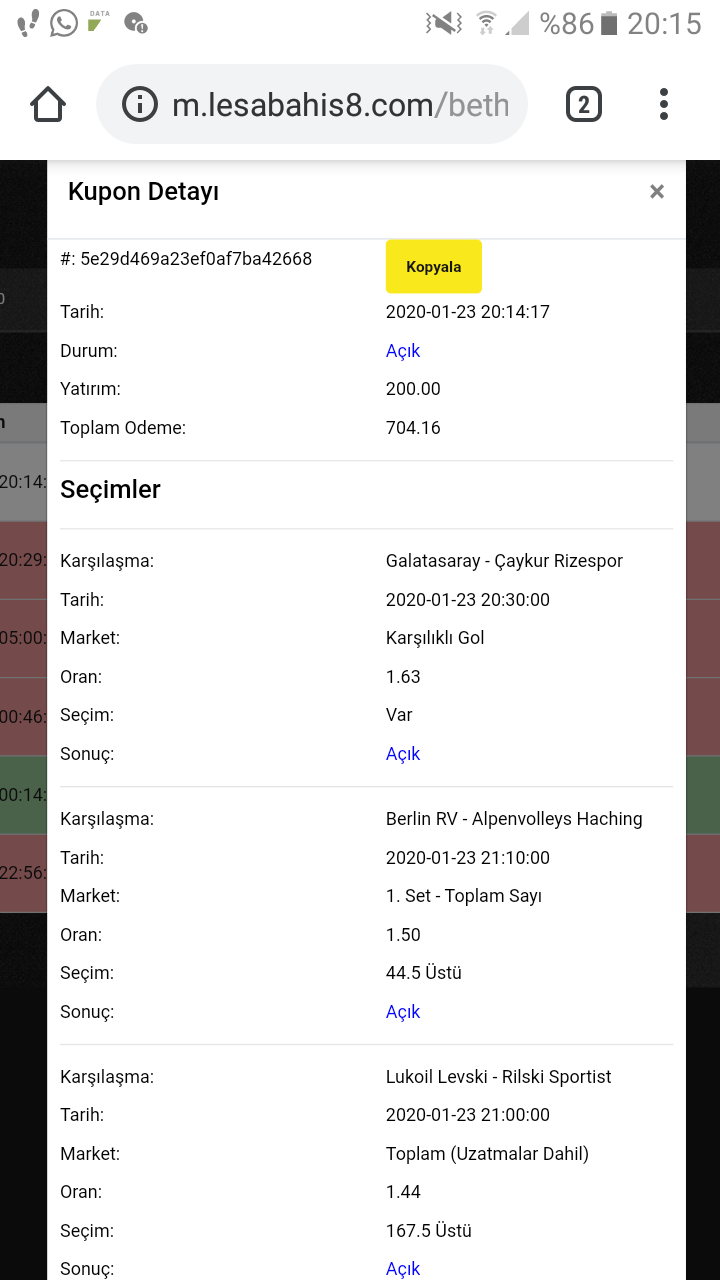Copy the coupon code with Kopyala
The height and width of the screenshot is (1280, 720).
pyautogui.click(x=434, y=267)
